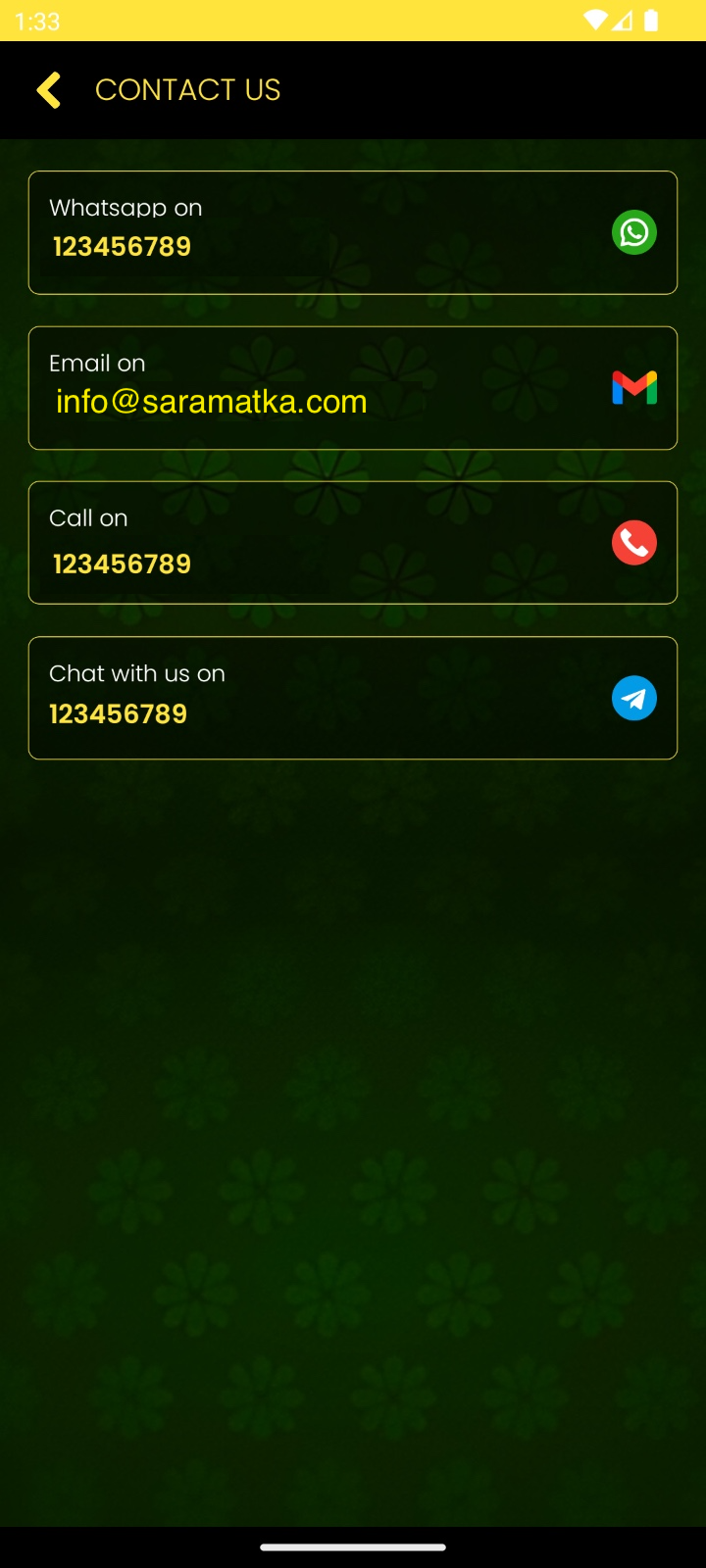The width and height of the screenshot is (706, 1568).
Task: Go back using the yellow arrow
Action: point(48,90)
